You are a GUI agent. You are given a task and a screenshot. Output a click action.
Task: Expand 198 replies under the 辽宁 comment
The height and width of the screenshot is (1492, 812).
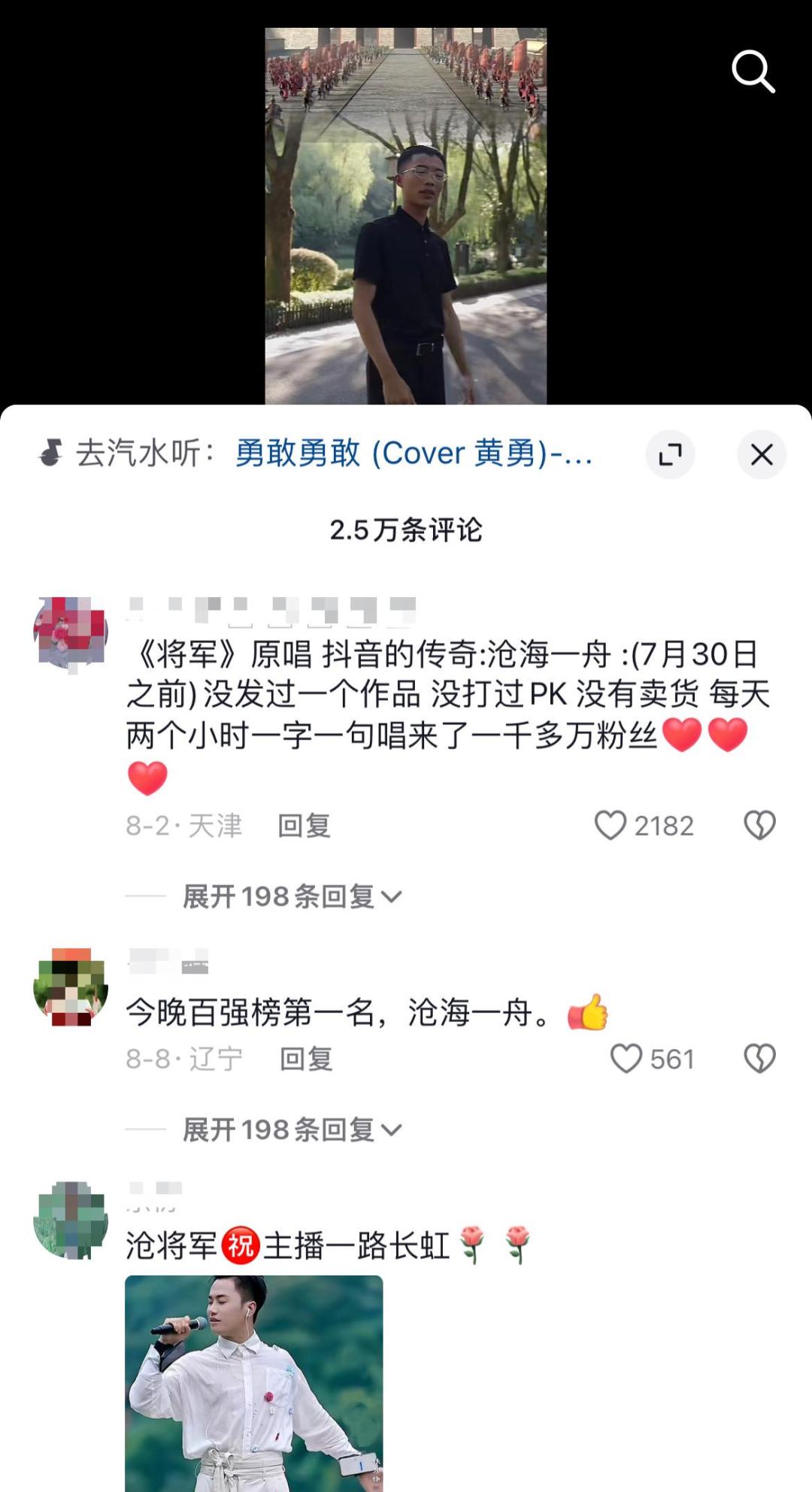292,1130
